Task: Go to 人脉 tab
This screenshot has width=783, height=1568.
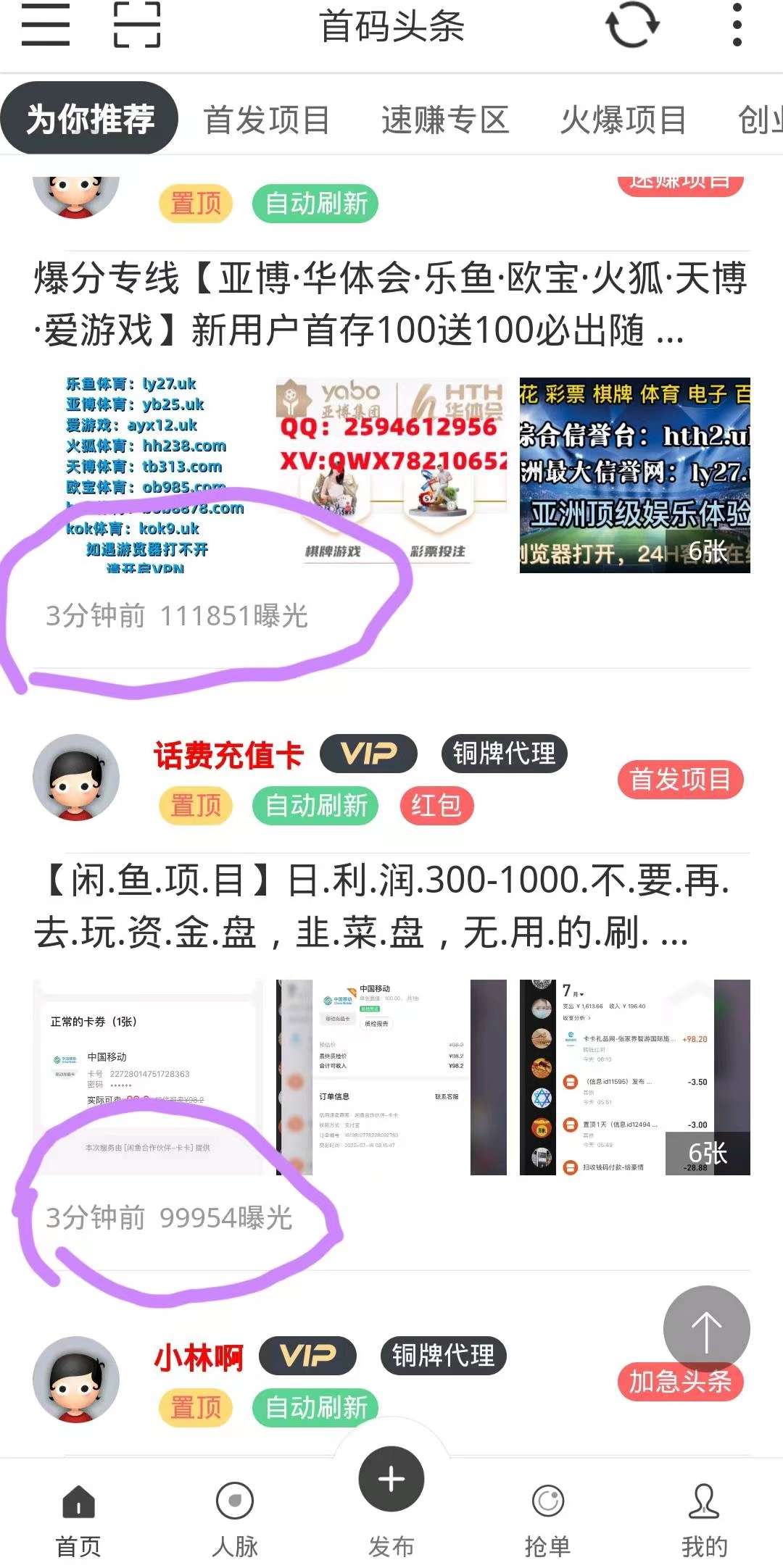Action: pyautogui.click(x=235, y=1520)
